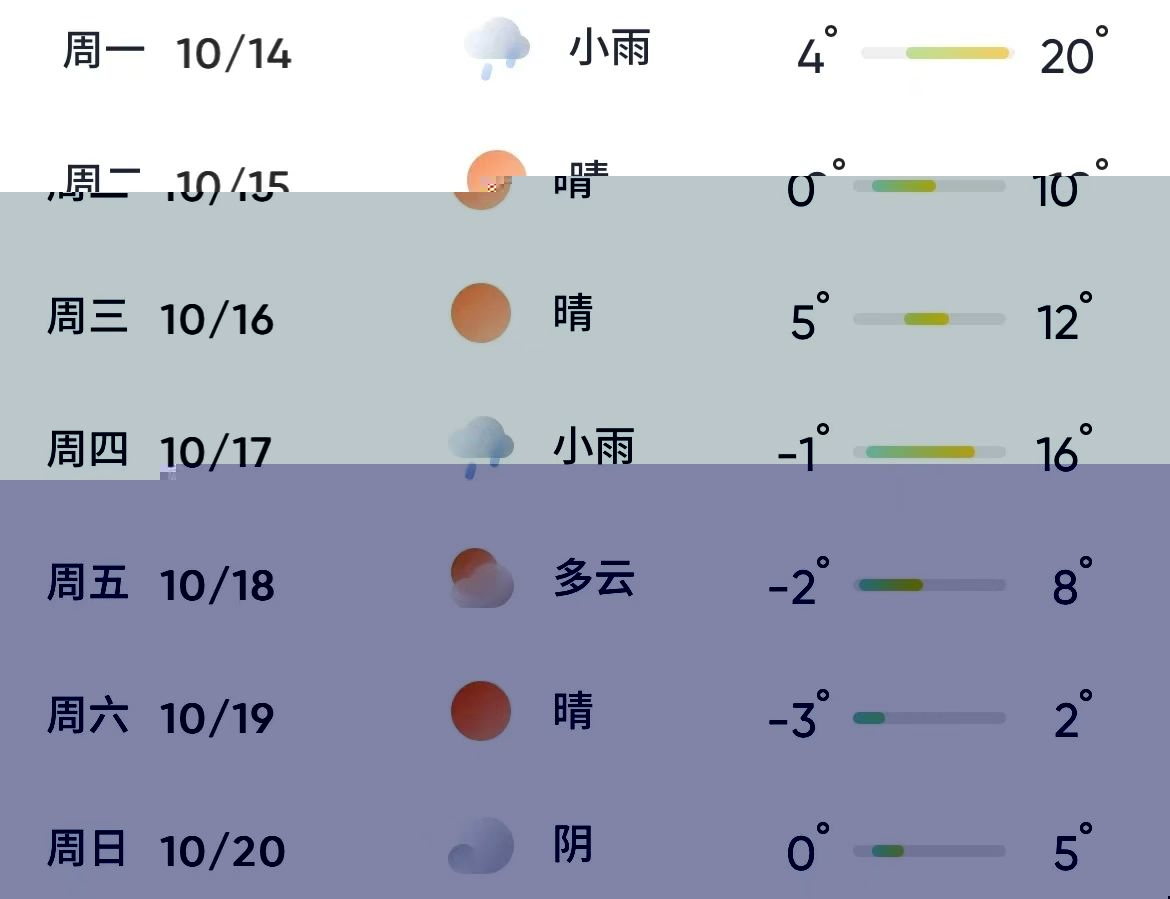Screen dimensions: 1170x899
Task: View Sunday 10/20 overcast forecast
Action: pyautogui.click(x=585, y=848)
